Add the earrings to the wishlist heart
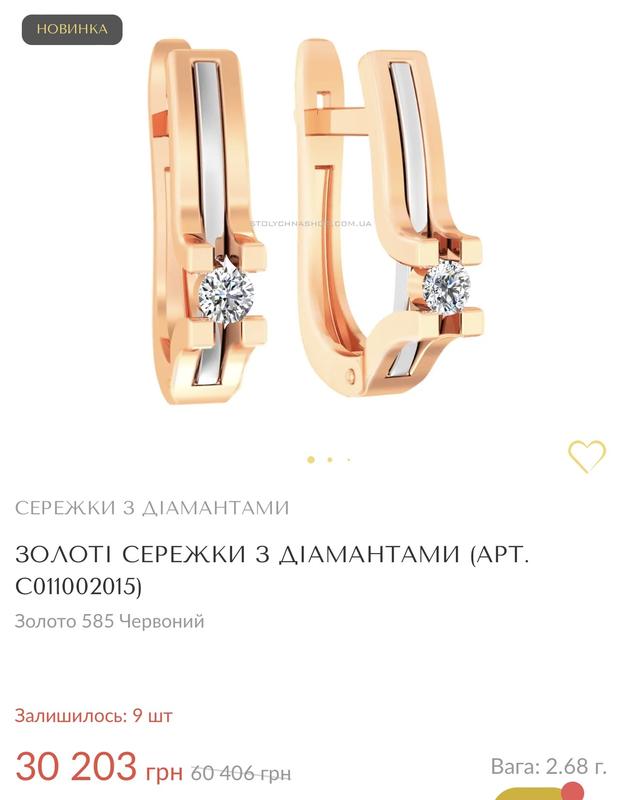The height and width of the screenshot is (800, 622). (587, 456)
